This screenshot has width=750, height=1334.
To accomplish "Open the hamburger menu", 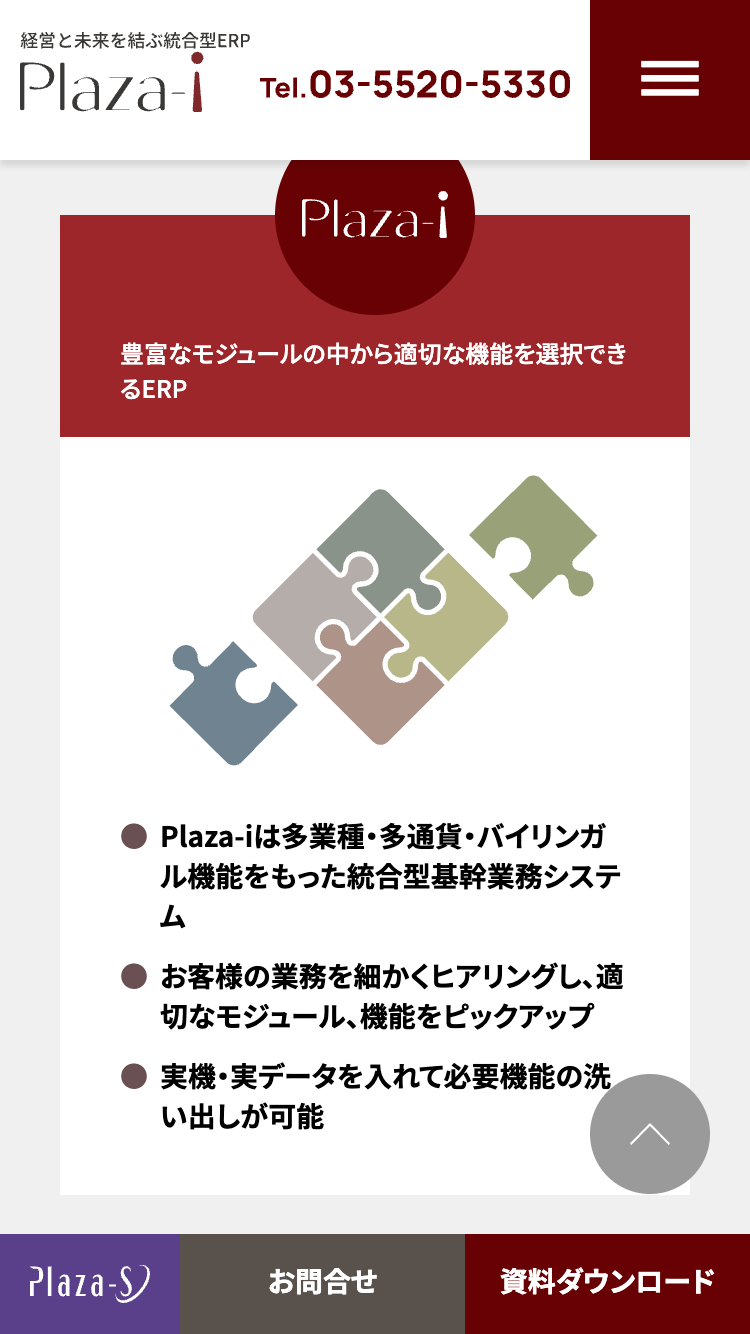I will [669, 79].
